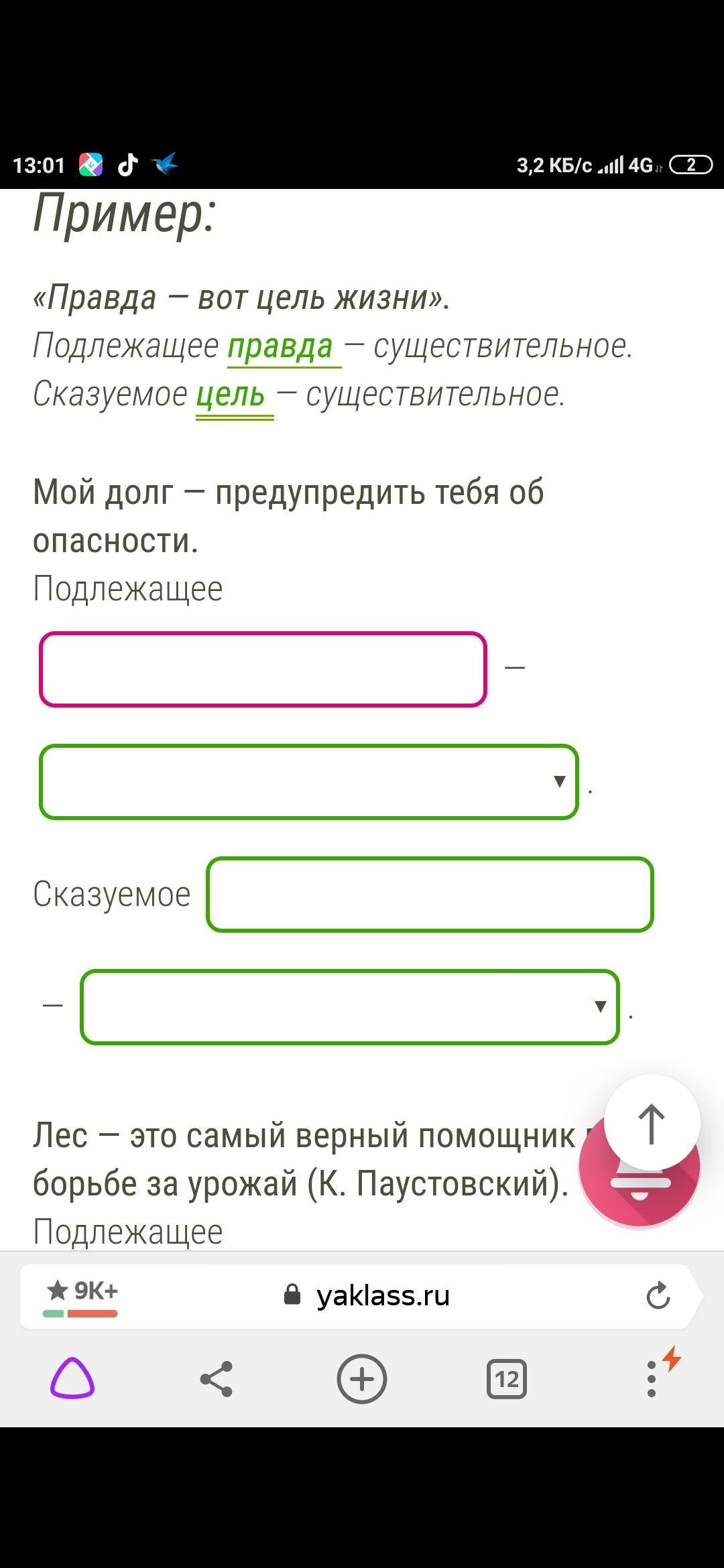Expand the dropdown after the Сказуемое field
The width and height of the screenshot is (724, 1568).
click(x=350, y=1006)
